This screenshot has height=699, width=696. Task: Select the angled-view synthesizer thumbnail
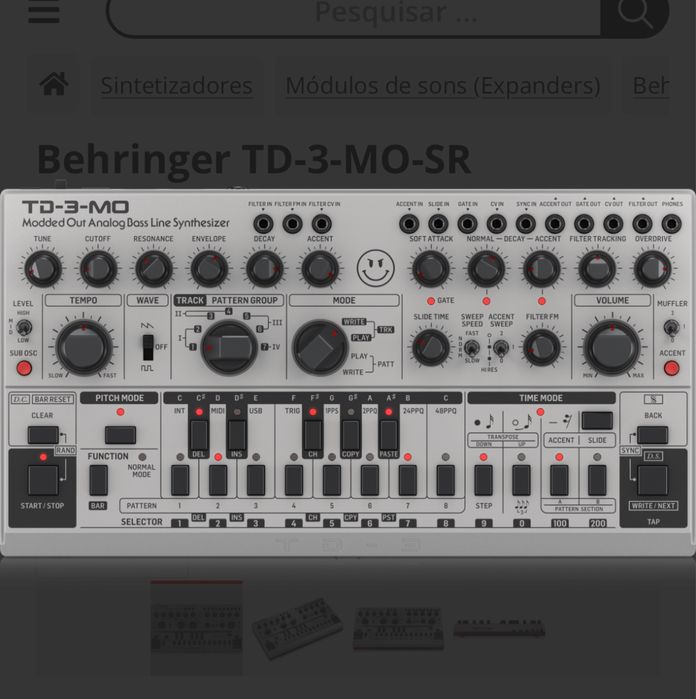pos(297,627)
